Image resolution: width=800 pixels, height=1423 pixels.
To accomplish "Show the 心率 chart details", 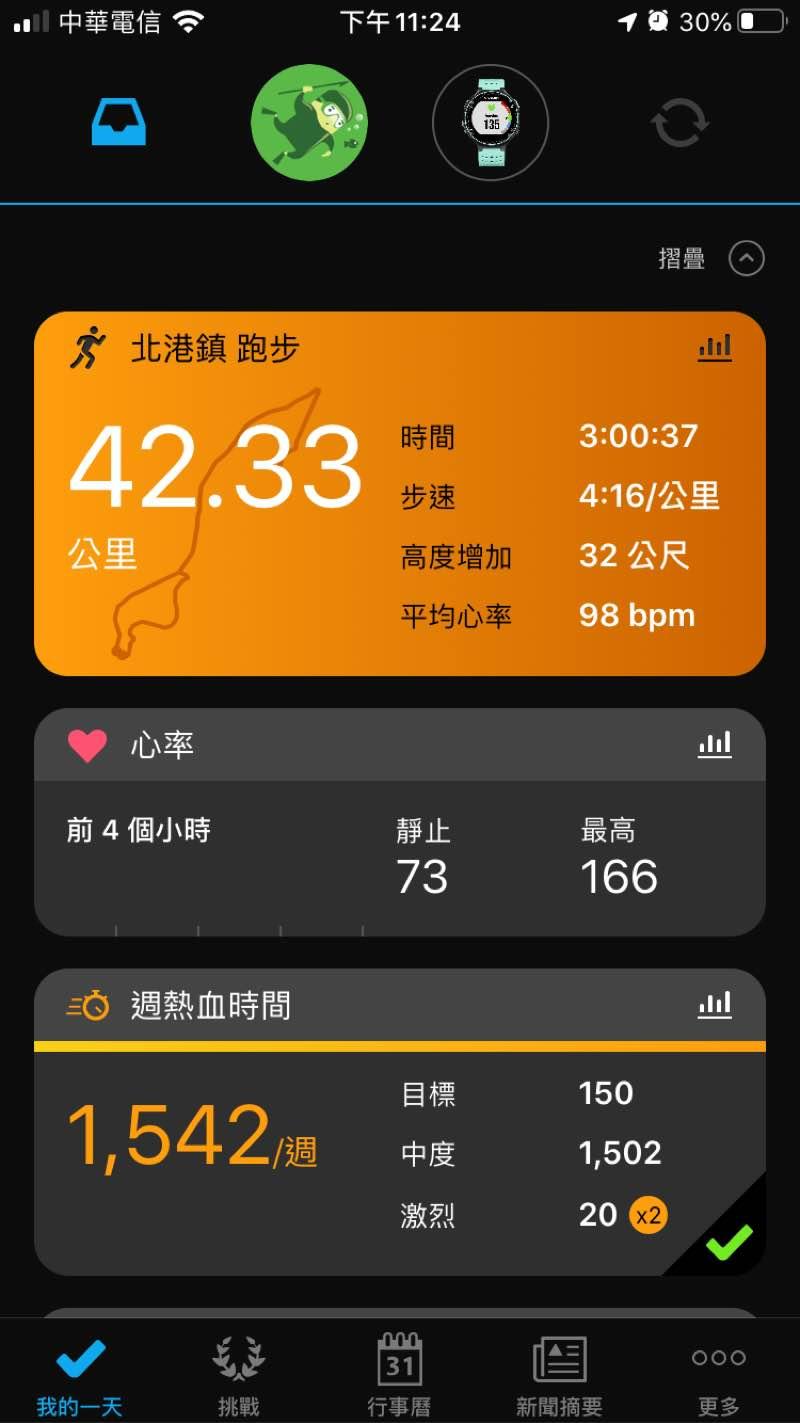I will pos(715,744).
